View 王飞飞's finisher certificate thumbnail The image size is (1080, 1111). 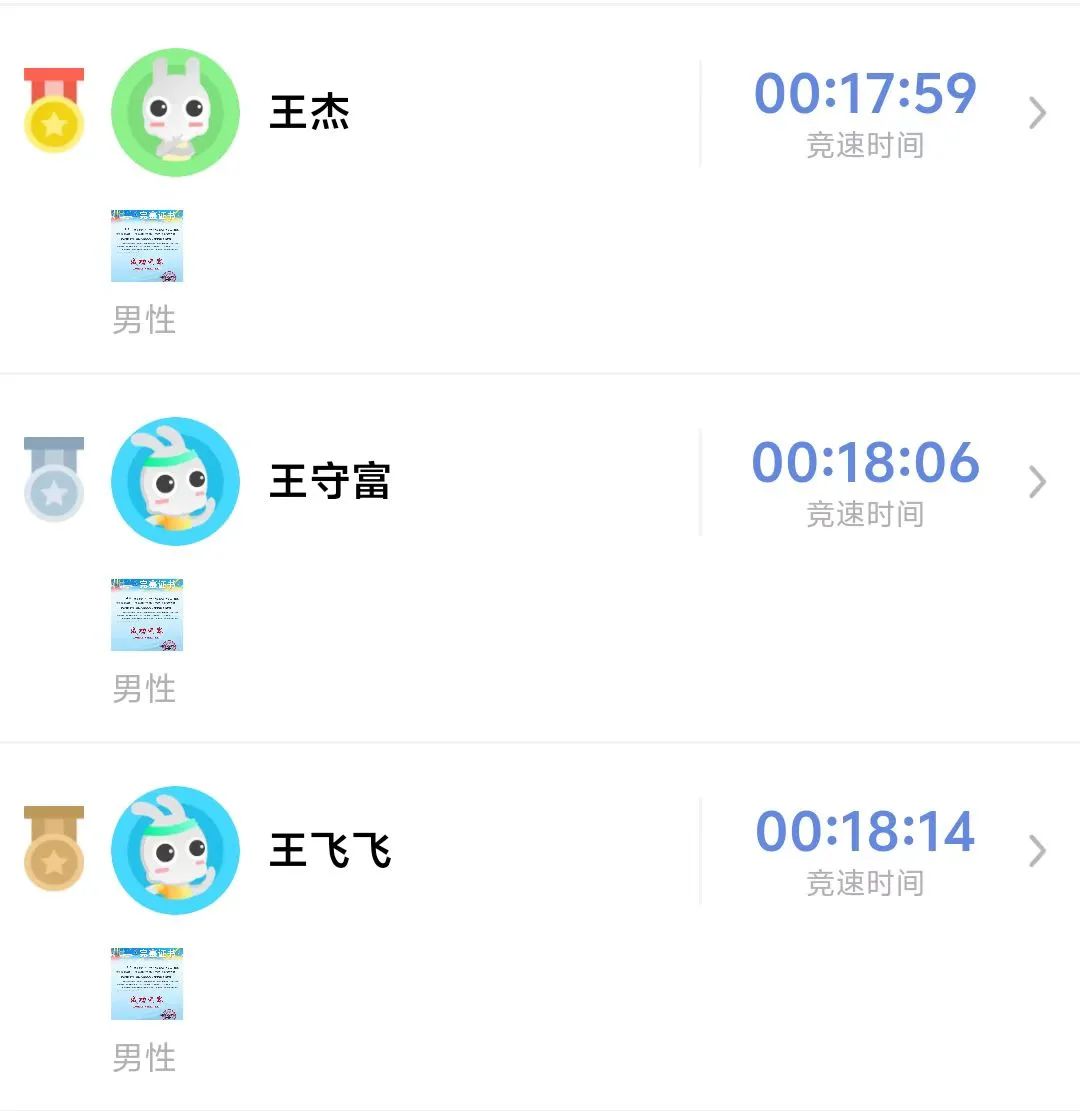click(147, 984)
